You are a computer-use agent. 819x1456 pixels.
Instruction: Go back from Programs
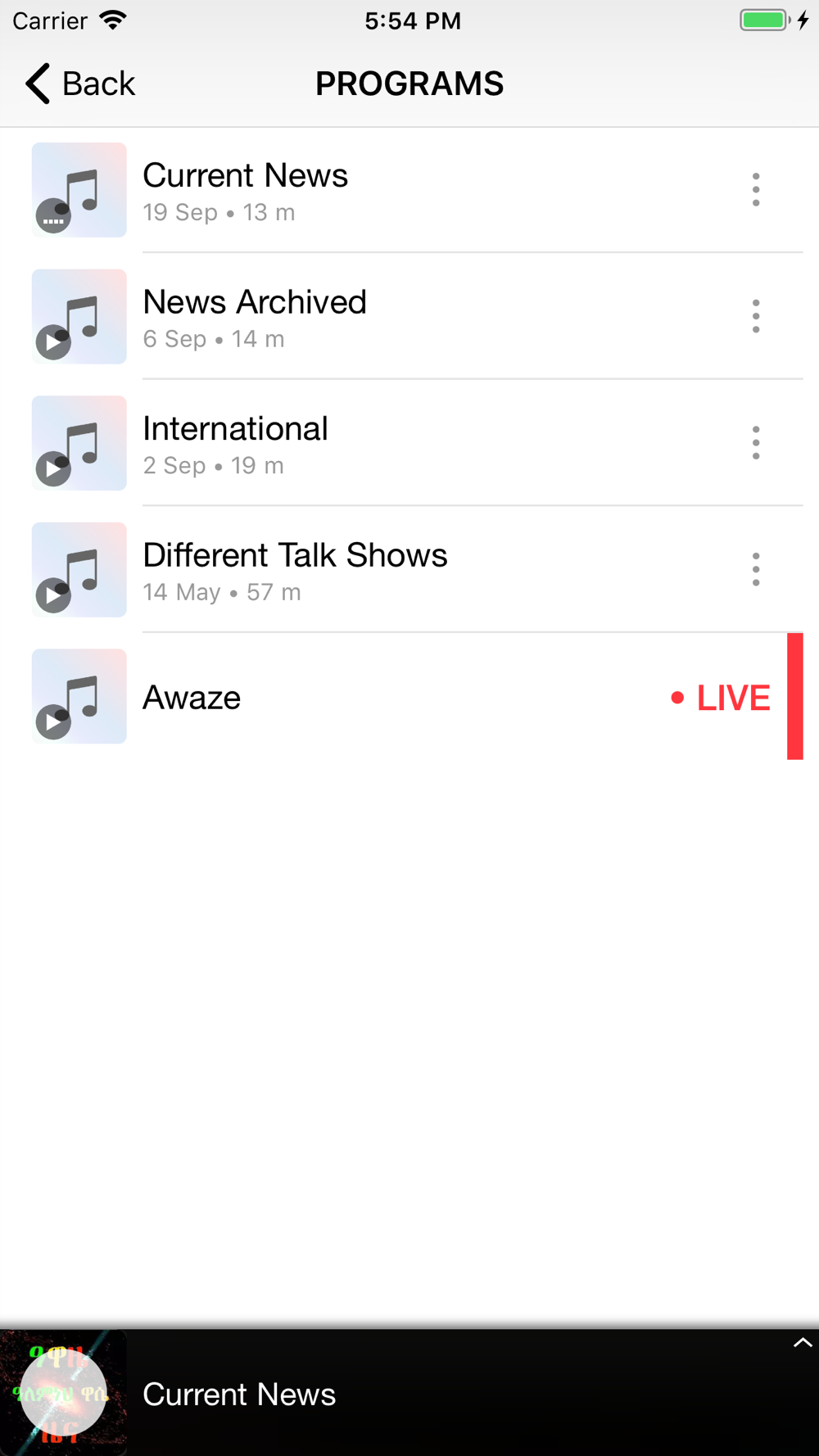[x=79, y=84]
